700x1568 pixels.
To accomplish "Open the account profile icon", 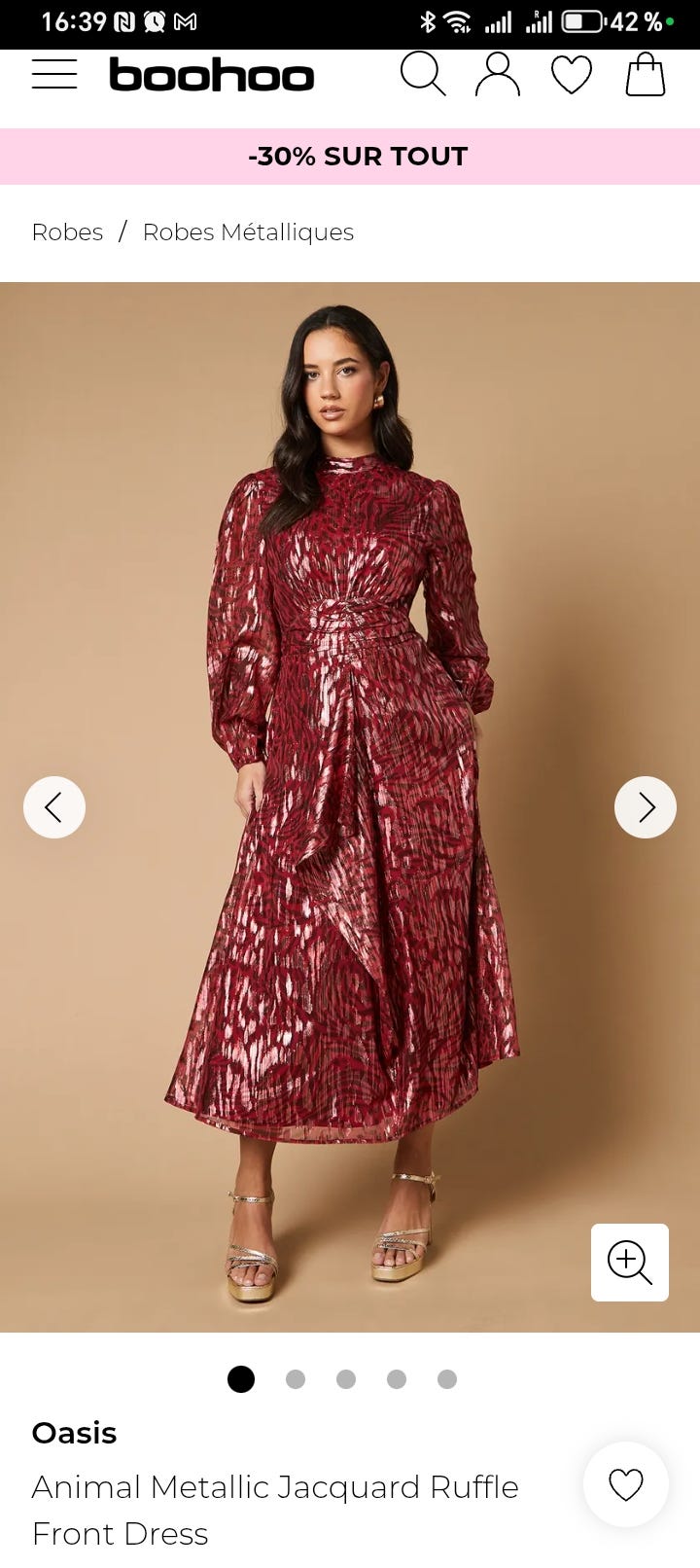I will coord(497,75).
